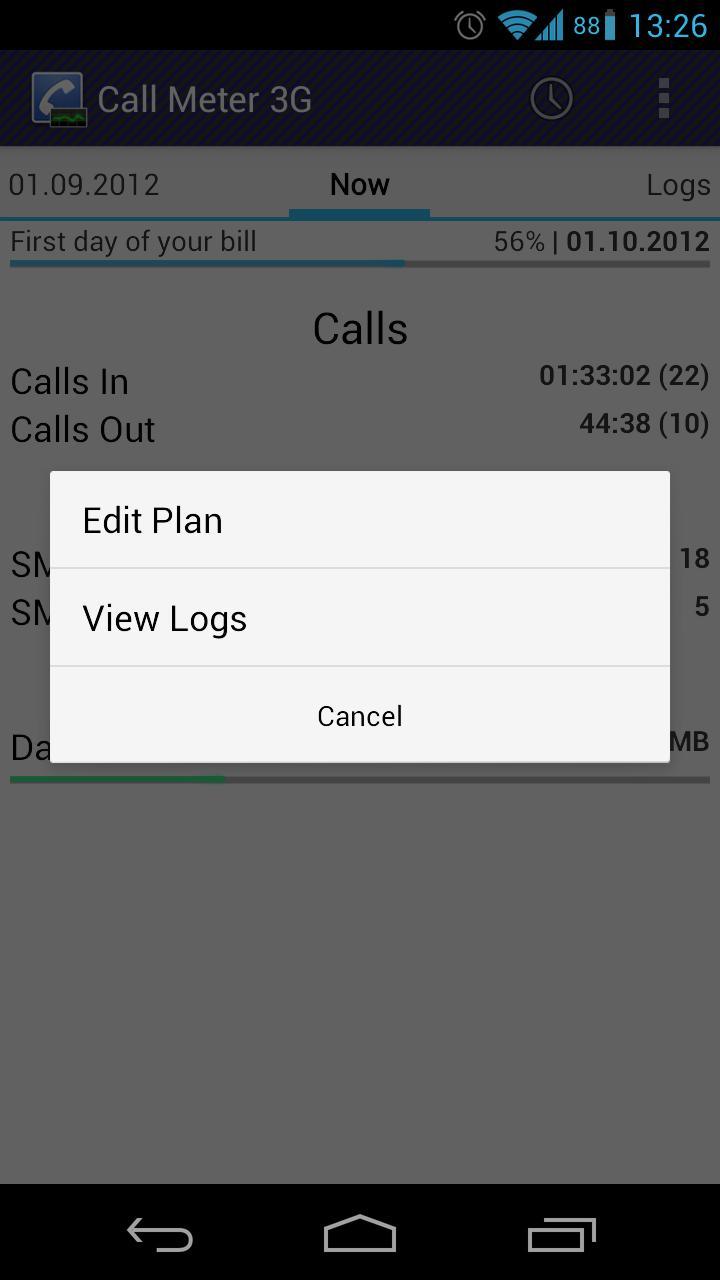Click the clock icon in the action bar
720x1280 pixels.
click(551, 97)
